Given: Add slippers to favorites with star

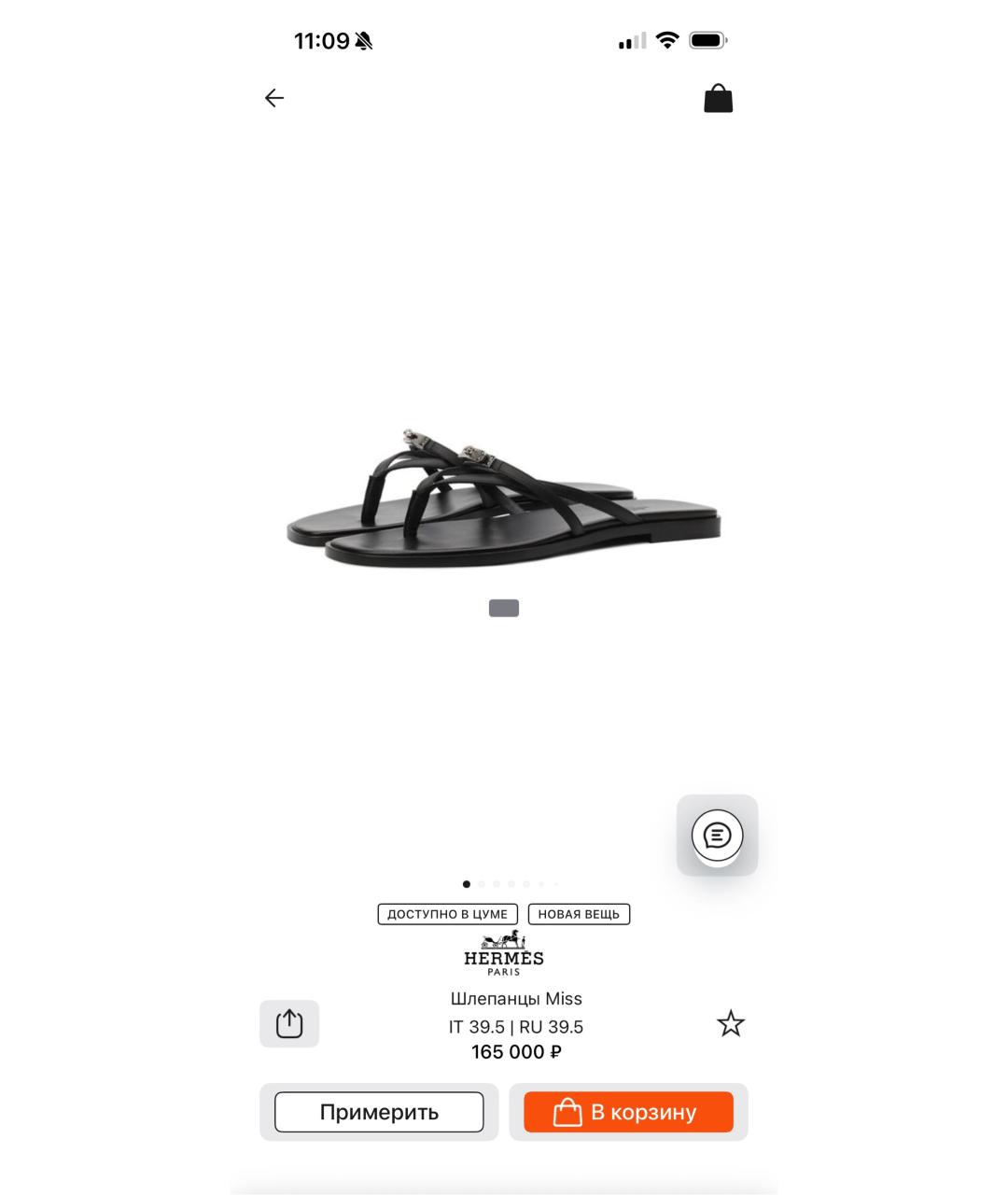Looking at the screenshot, I should 730,1024.
